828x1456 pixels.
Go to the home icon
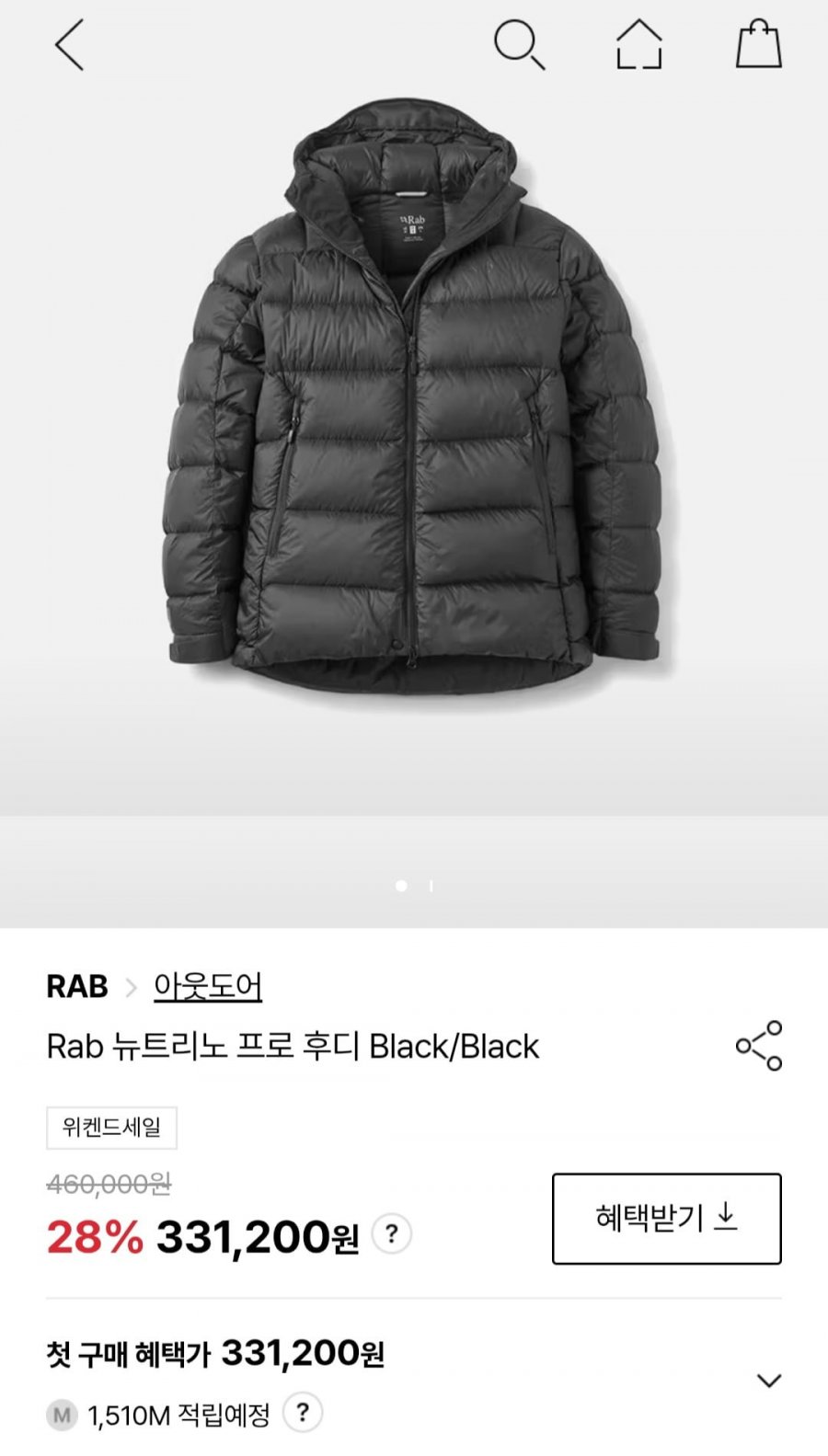coord(638,45)
